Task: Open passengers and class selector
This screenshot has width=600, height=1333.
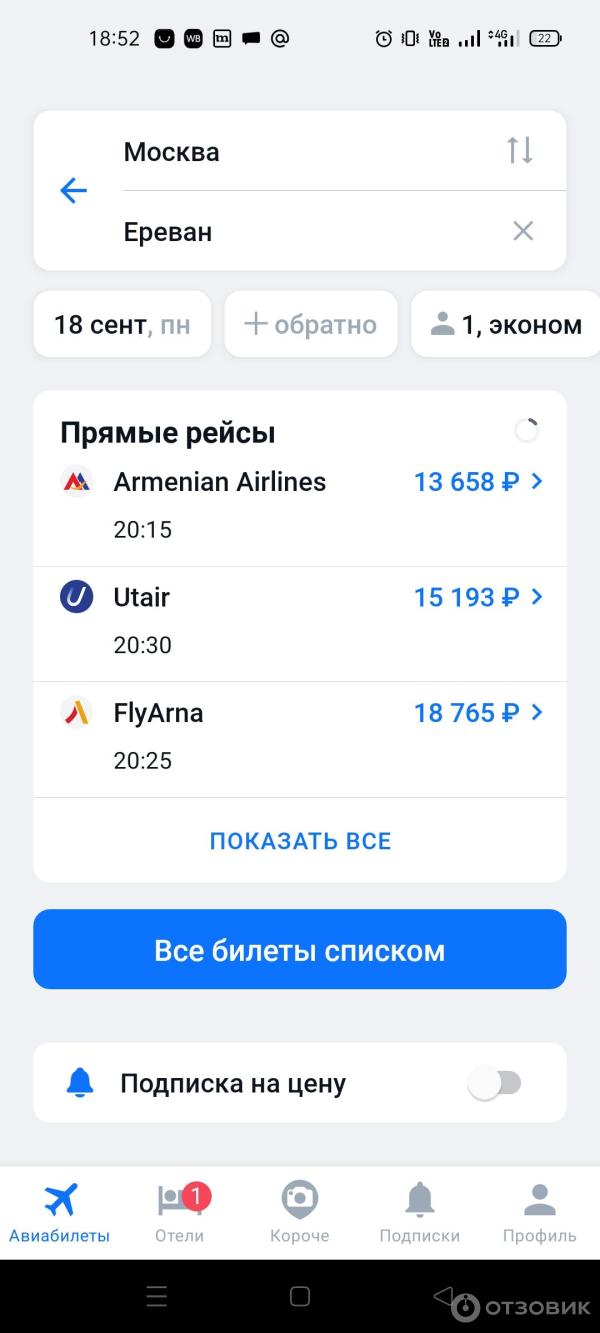Action: point(506,324)
